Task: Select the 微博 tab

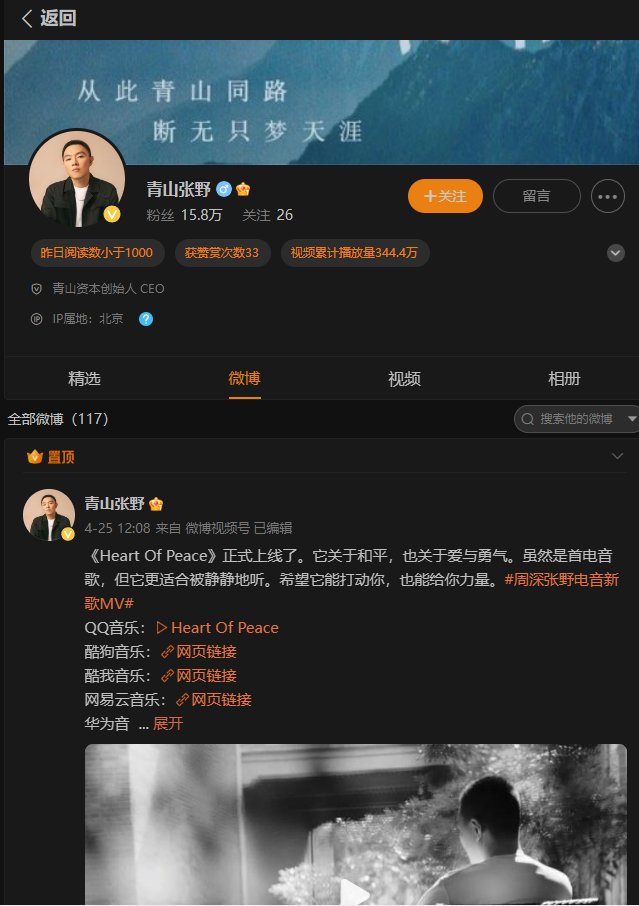Action: [x=244, y=379]
